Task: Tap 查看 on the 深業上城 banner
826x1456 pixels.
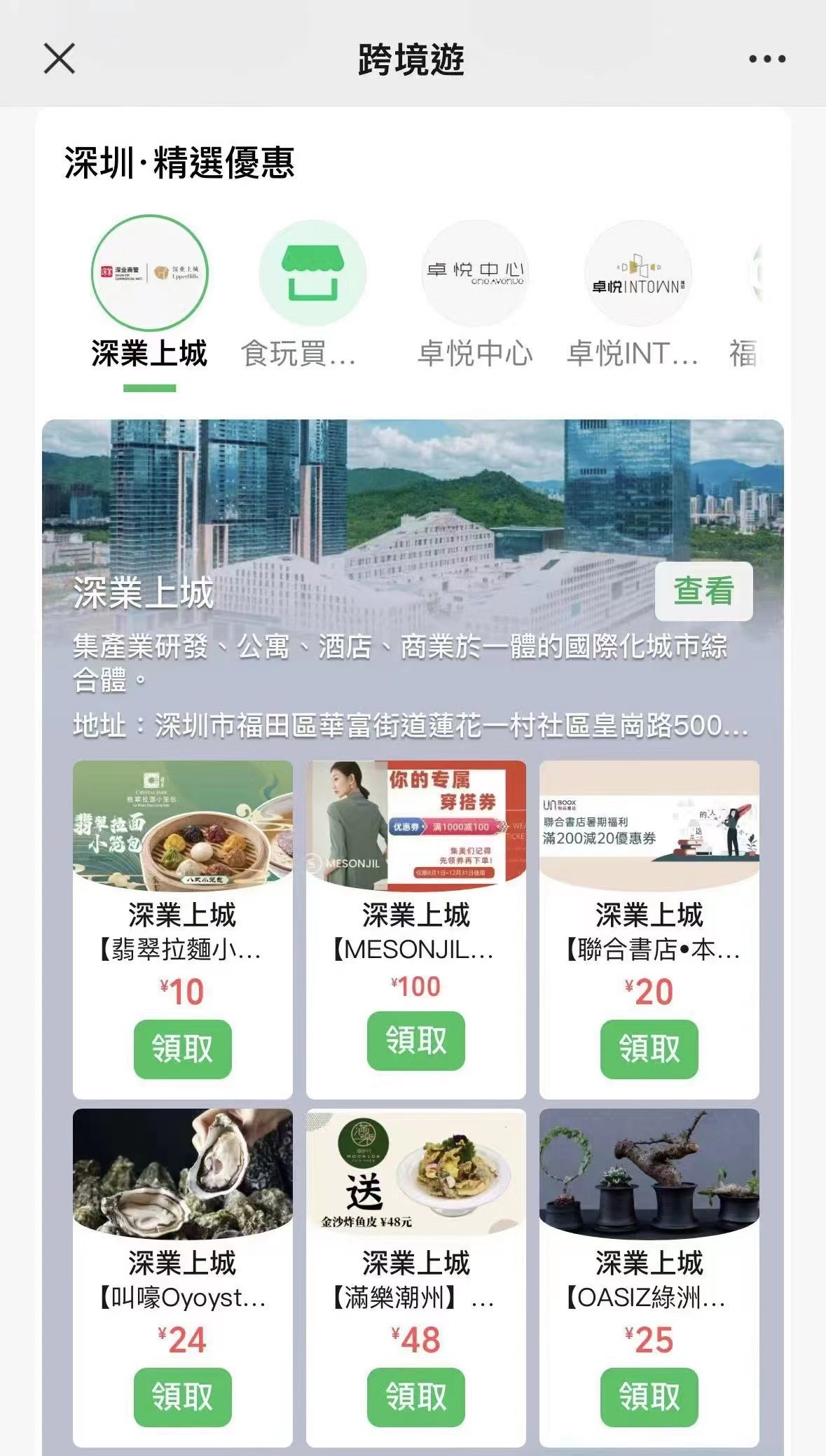Action: tap(703, 591)
